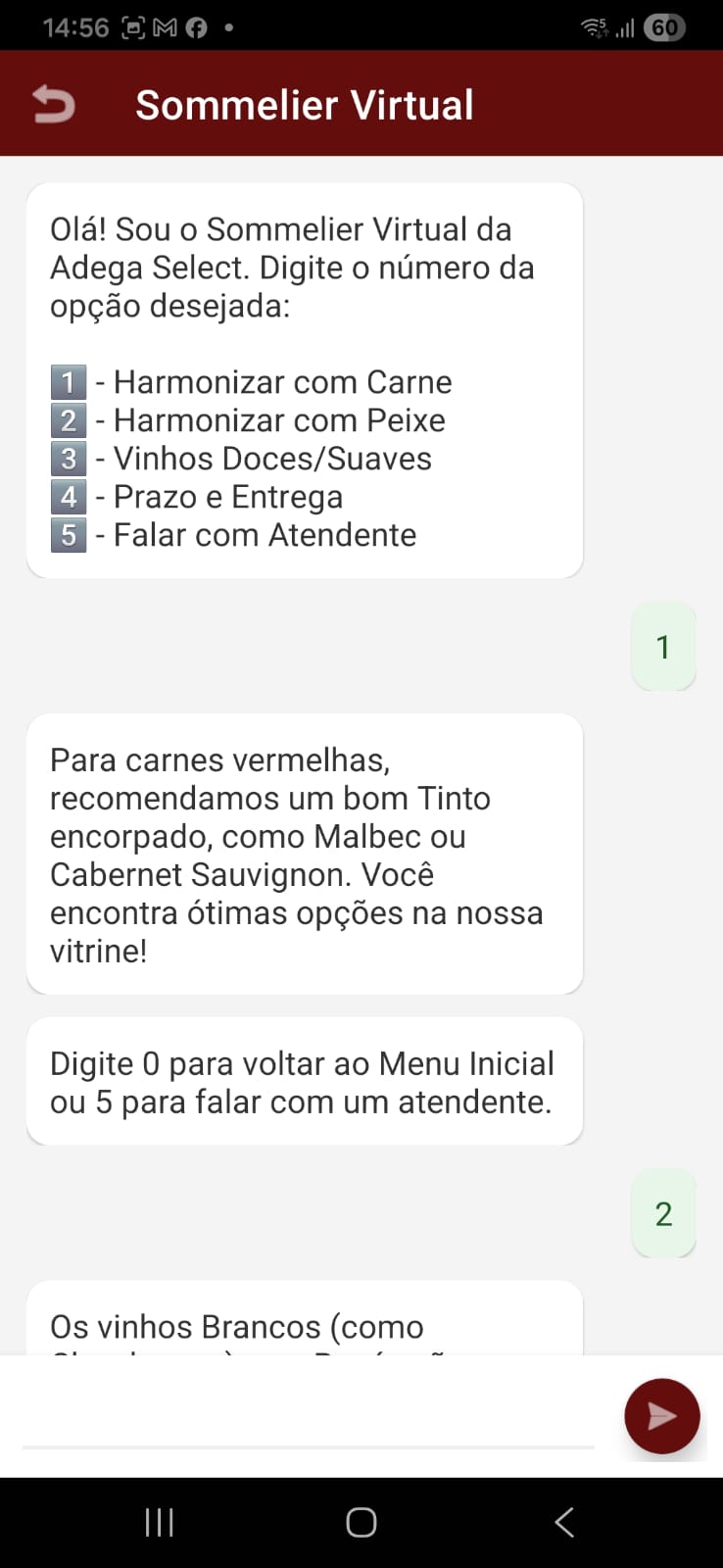Tap the battery indicator showing 60
The image size is (723, 1568).
pos(663,26)
